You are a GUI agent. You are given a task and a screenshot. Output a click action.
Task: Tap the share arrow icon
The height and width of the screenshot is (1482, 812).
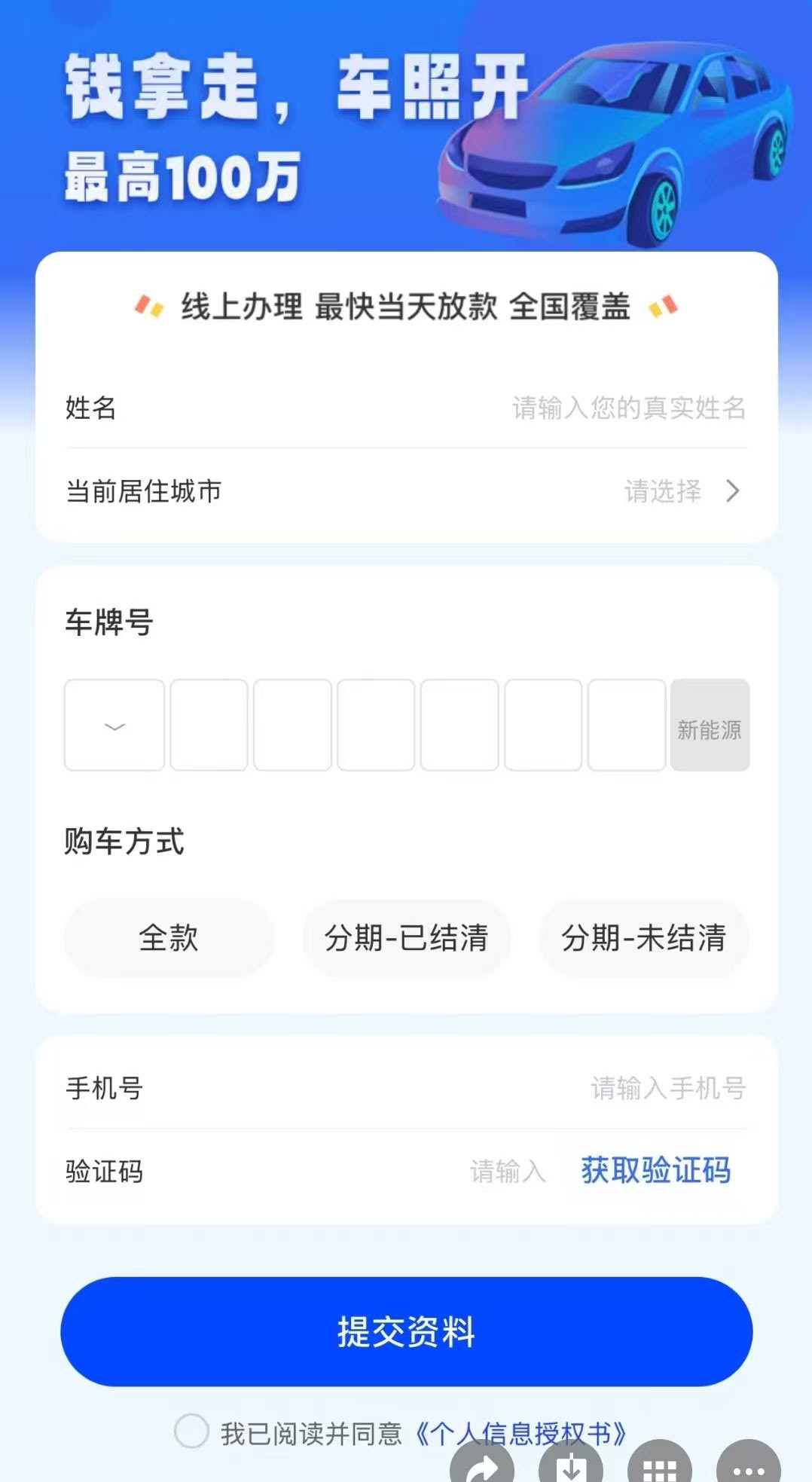click(482, 1465)
